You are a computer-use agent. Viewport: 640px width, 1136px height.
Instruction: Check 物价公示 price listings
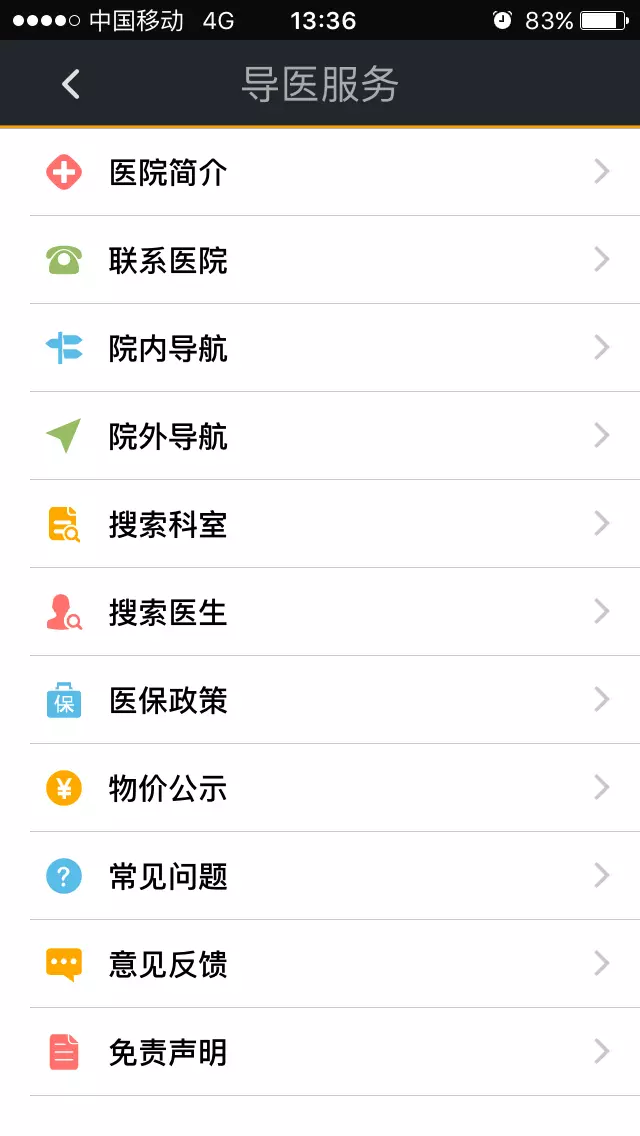pyautogui.click(x=320, y=788)
